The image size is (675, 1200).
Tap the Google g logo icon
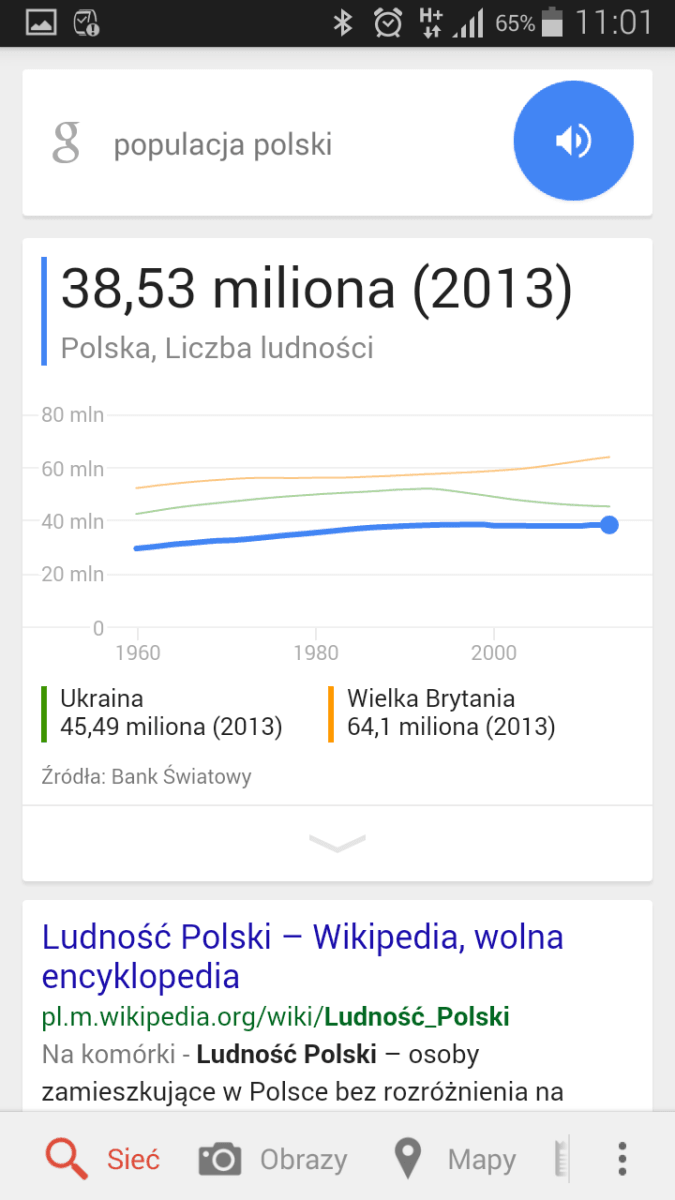[66, 142]
